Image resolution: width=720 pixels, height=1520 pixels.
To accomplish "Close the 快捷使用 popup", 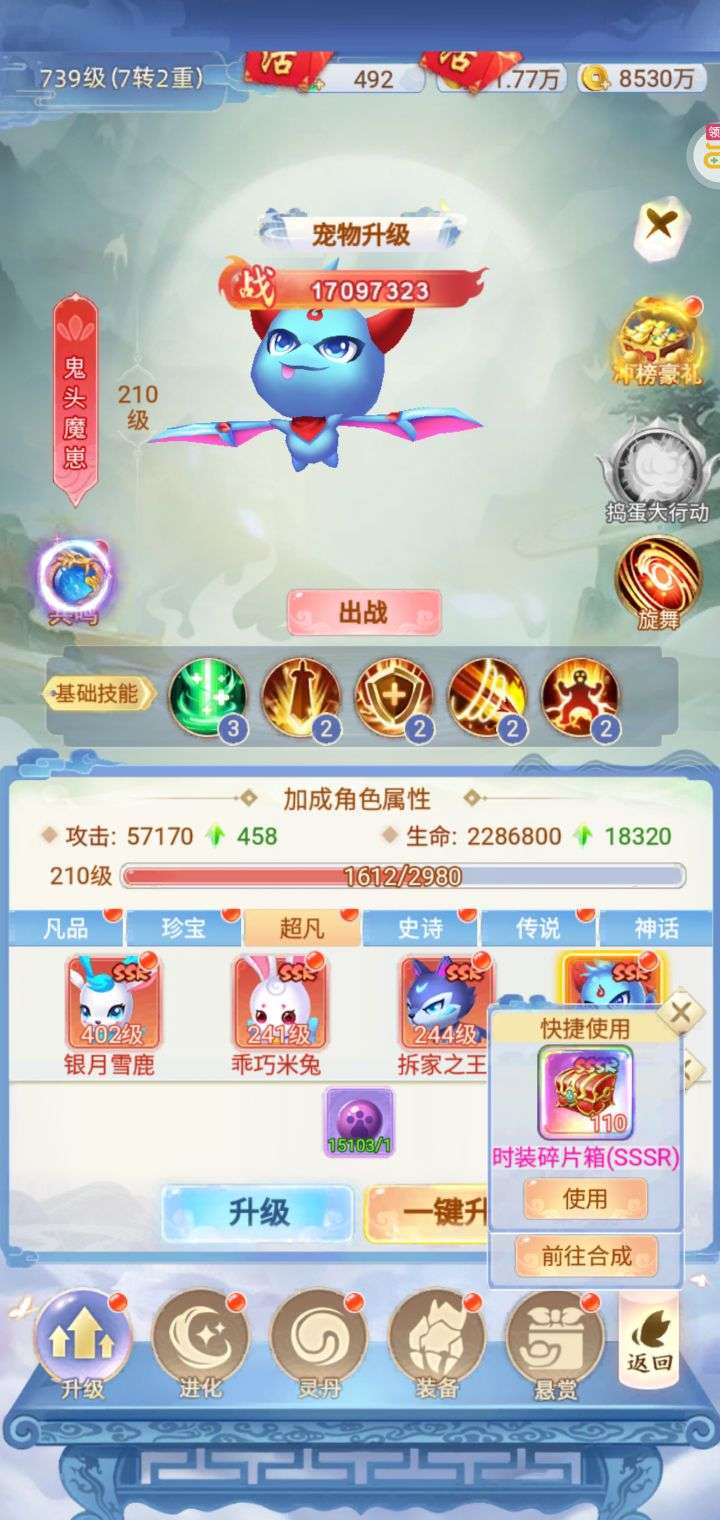I will point(680,1012).
